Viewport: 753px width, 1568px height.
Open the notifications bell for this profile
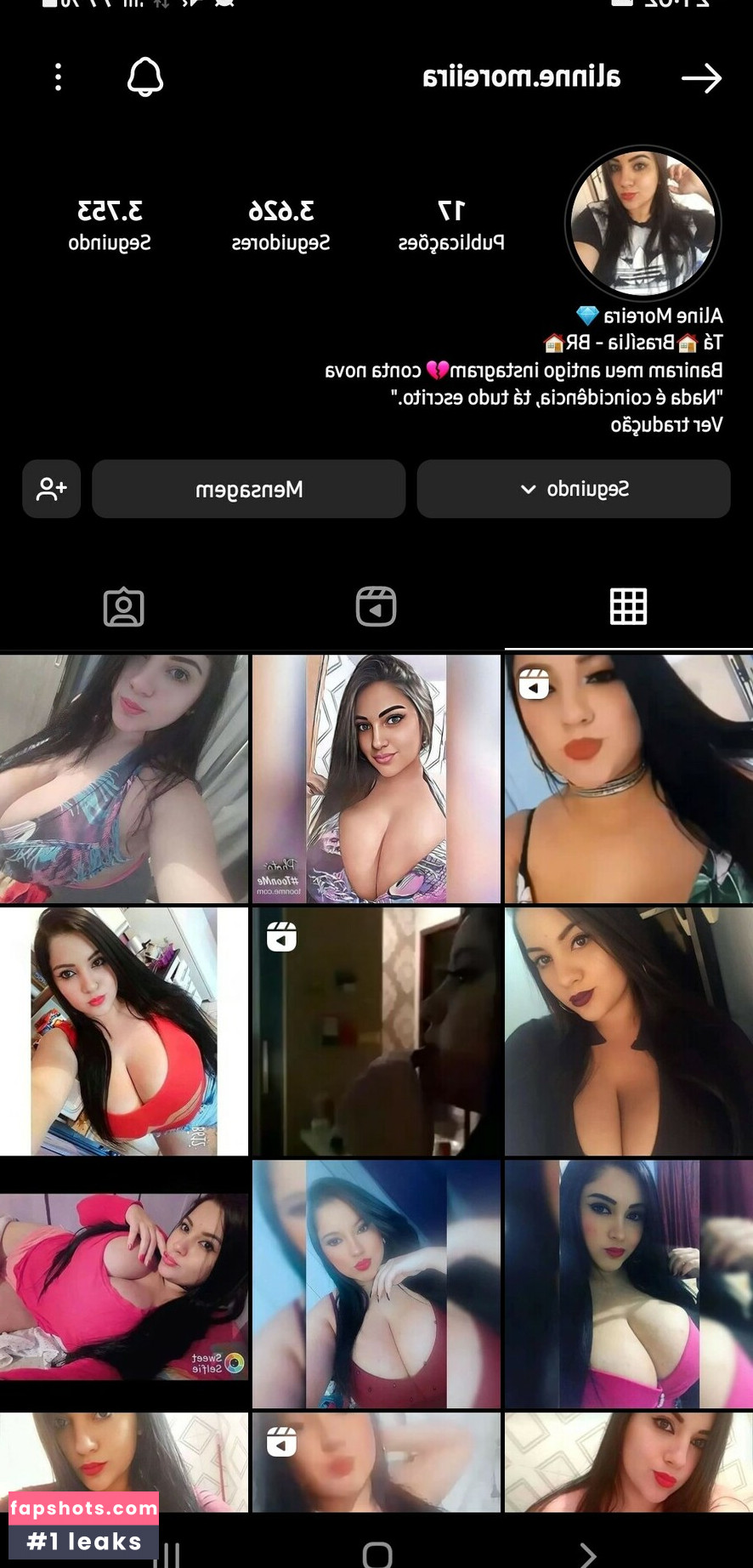pos(145,77)
